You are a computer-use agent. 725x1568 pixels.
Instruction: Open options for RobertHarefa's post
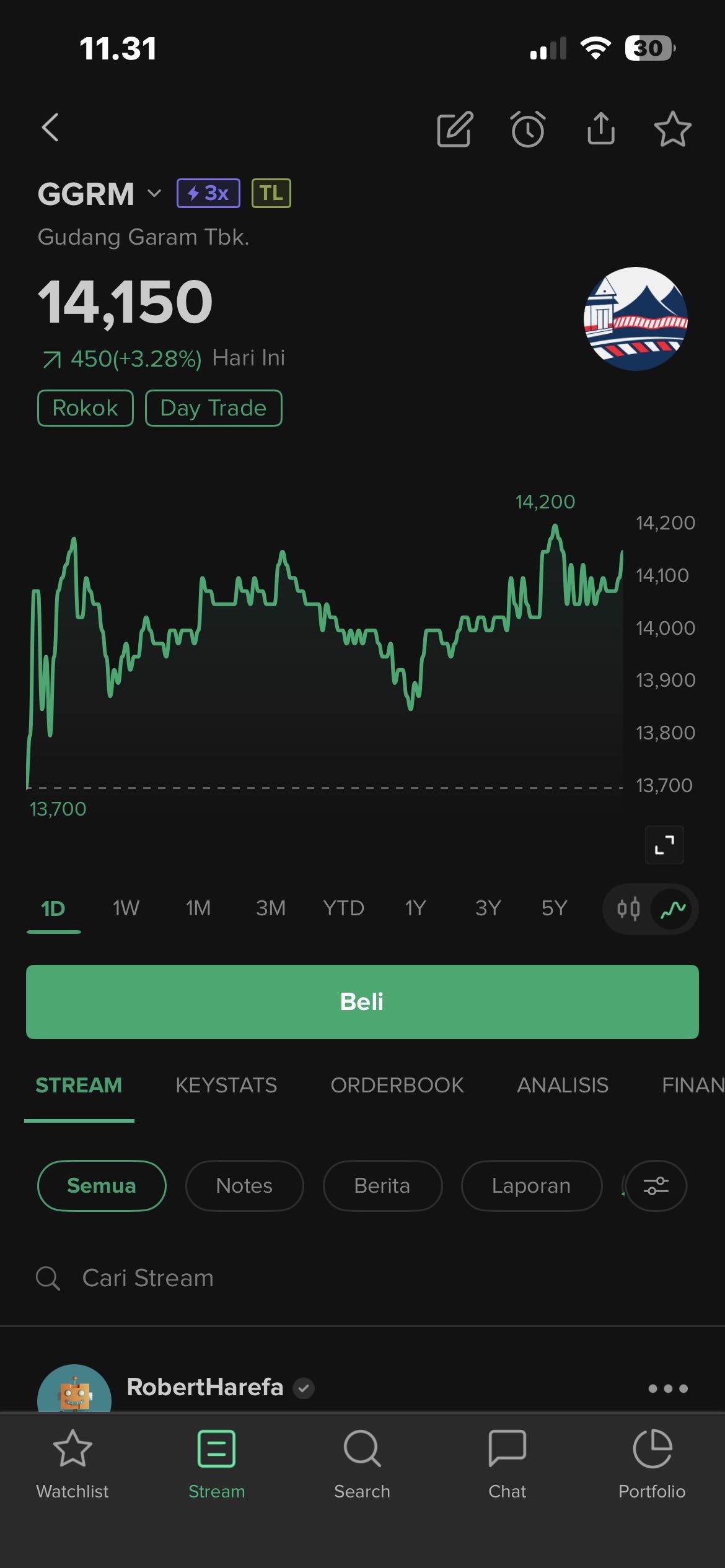[668, 1388]
